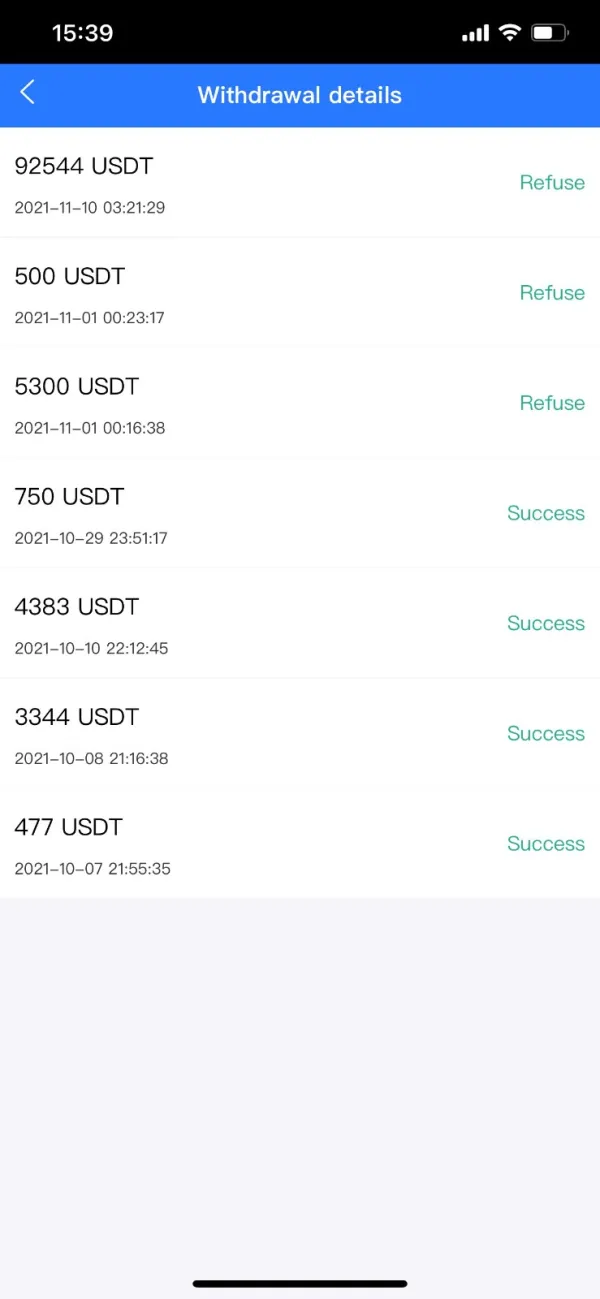Open the 500 USDT refused withdrawal
The height and width of the screenshot is (1299, 600).
[x=300, y=293]
